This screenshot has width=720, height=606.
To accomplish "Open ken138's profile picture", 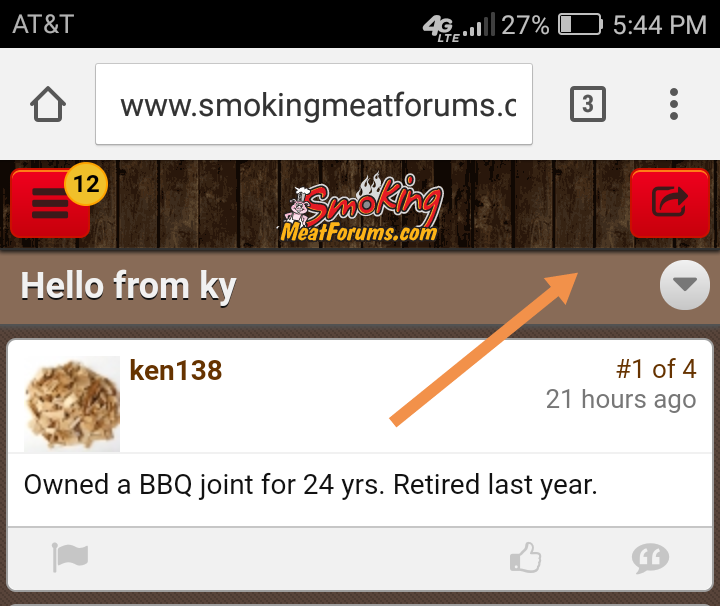I will (x=72, y=403).
